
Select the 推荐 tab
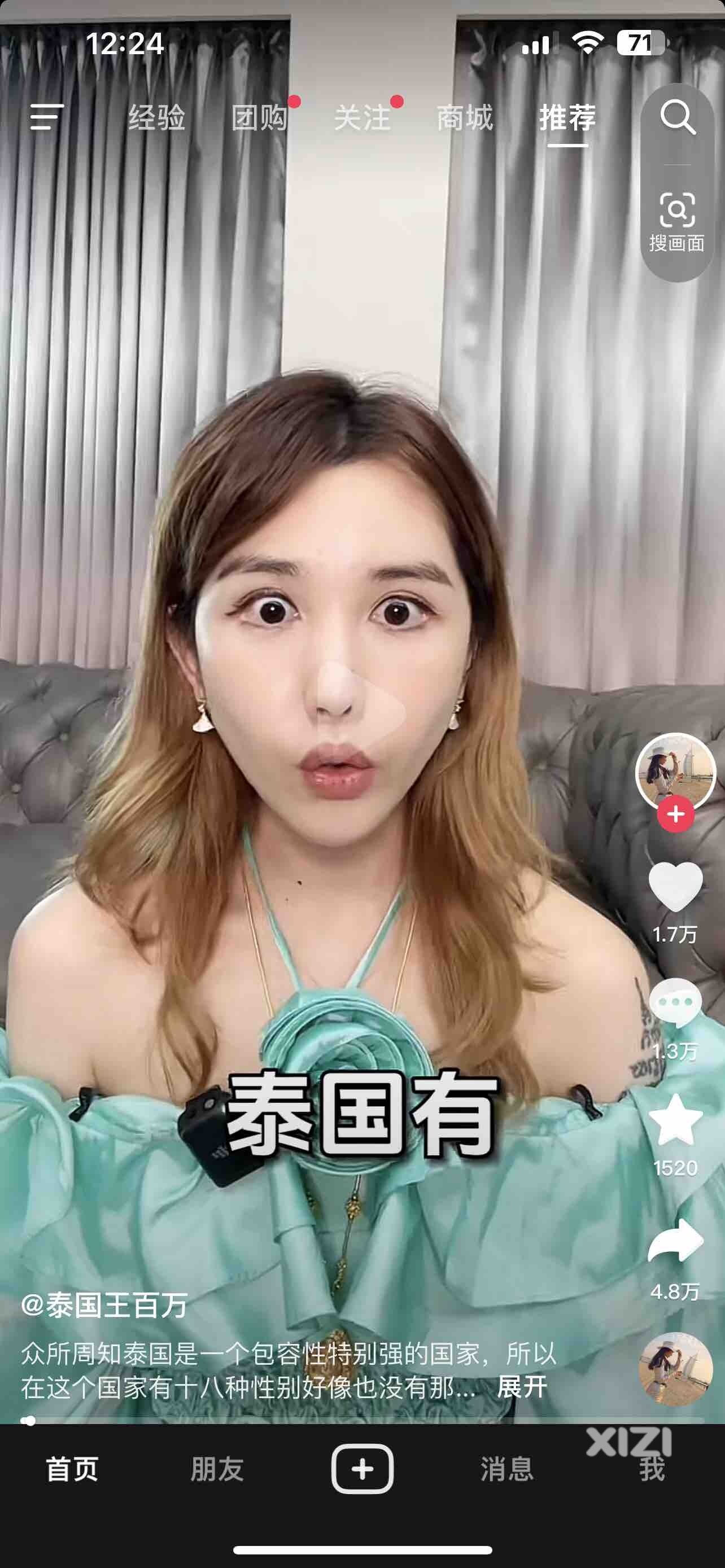coord(567,117)
